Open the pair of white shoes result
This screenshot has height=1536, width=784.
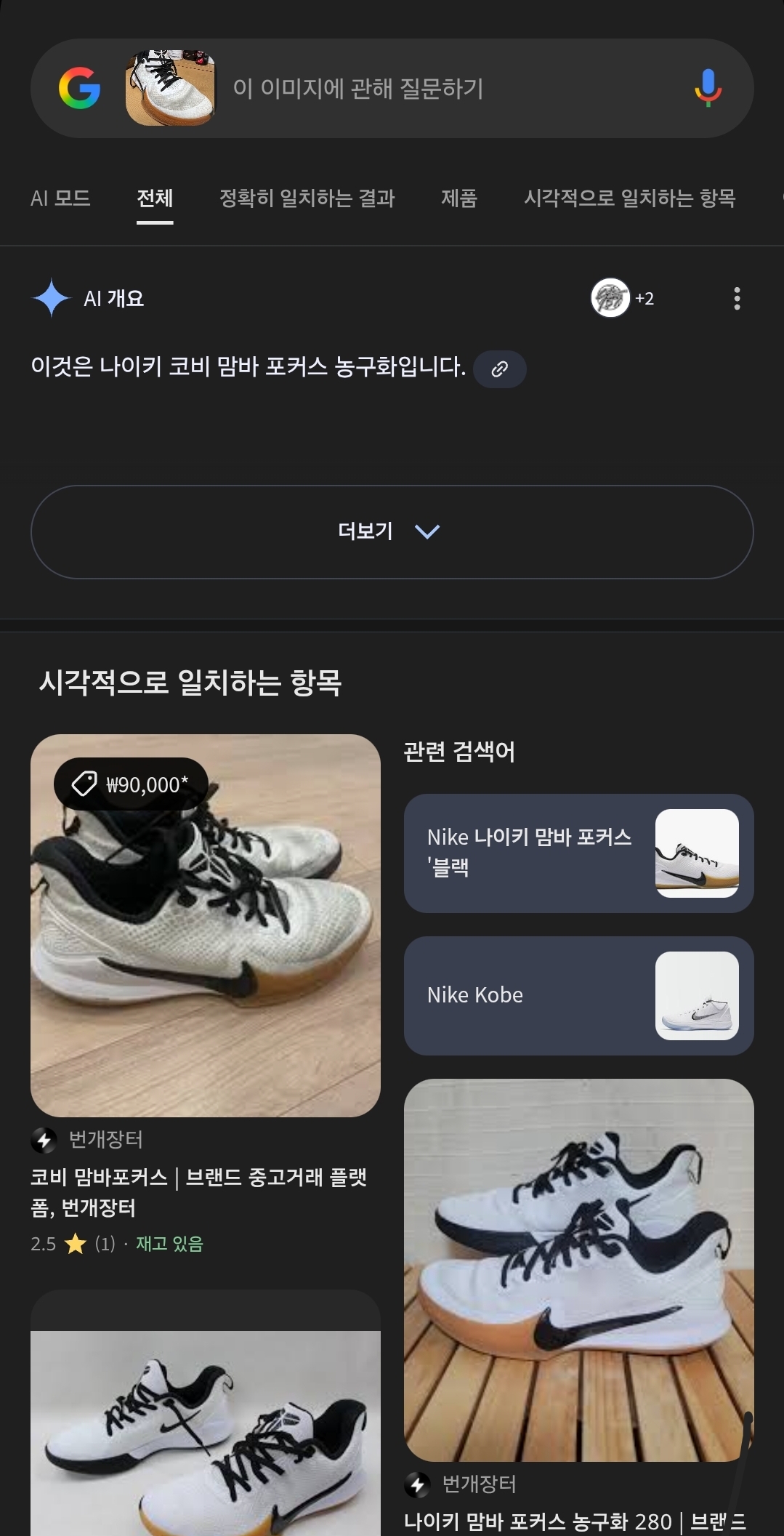click(x=205, y=1432)
